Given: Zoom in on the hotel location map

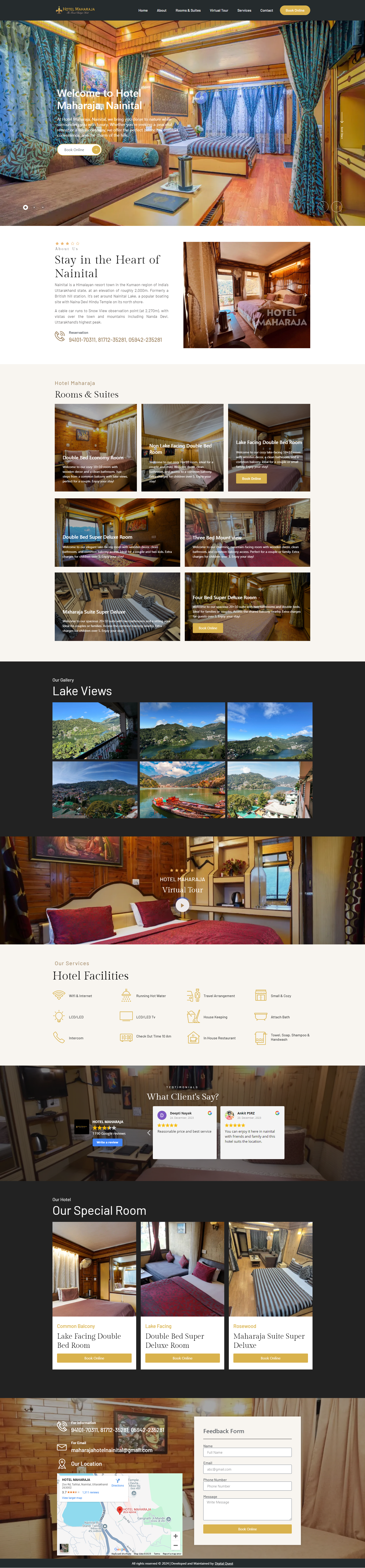Looking at the screenshot, I should tap(175, 1536).
